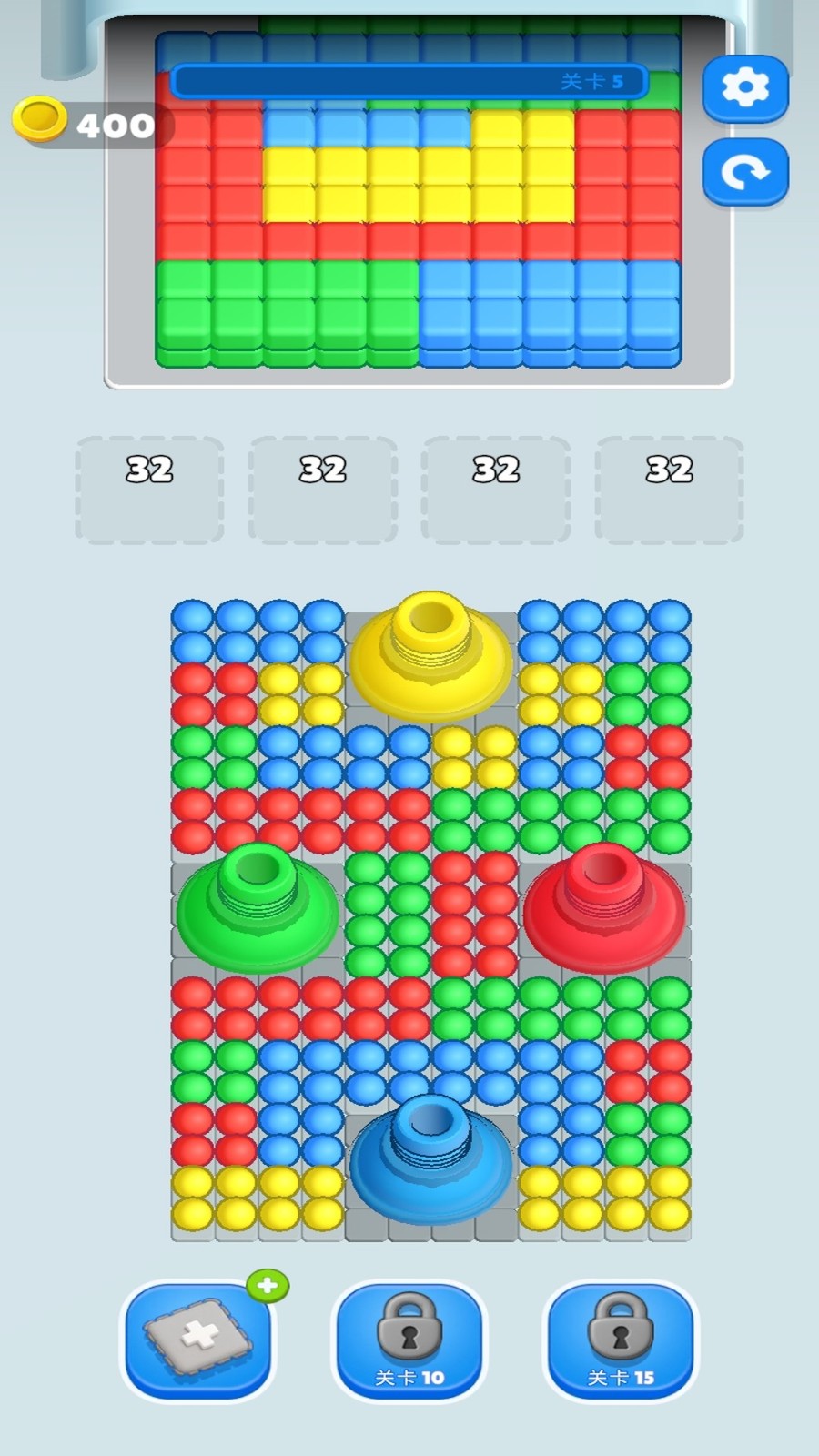The image size is (819, 1456).
Task: Tap the restart level arrow button
Action: click(744, 172)
